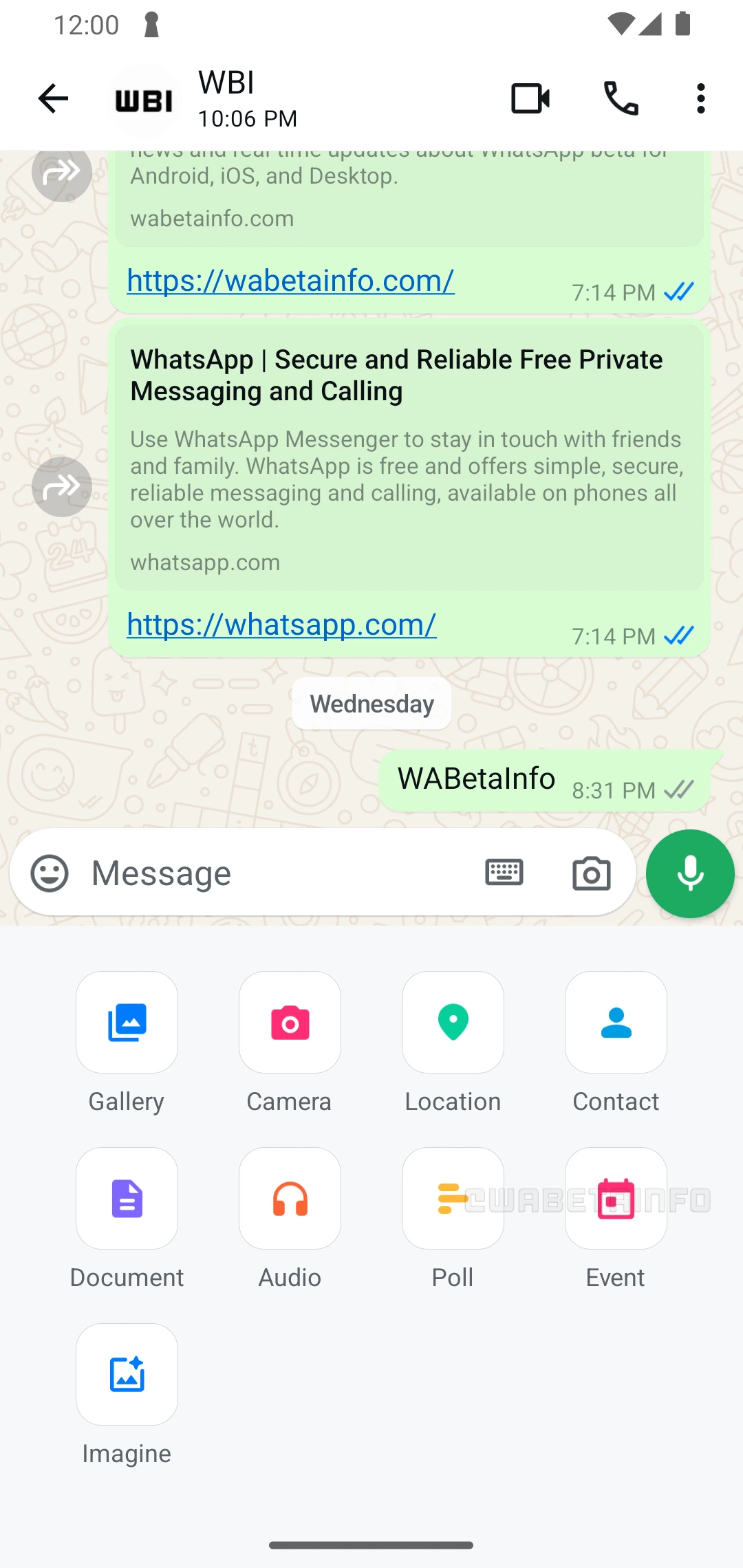The image size is (743, 1568).
Task: Switch to the keyboard
Action: point(504,873)
